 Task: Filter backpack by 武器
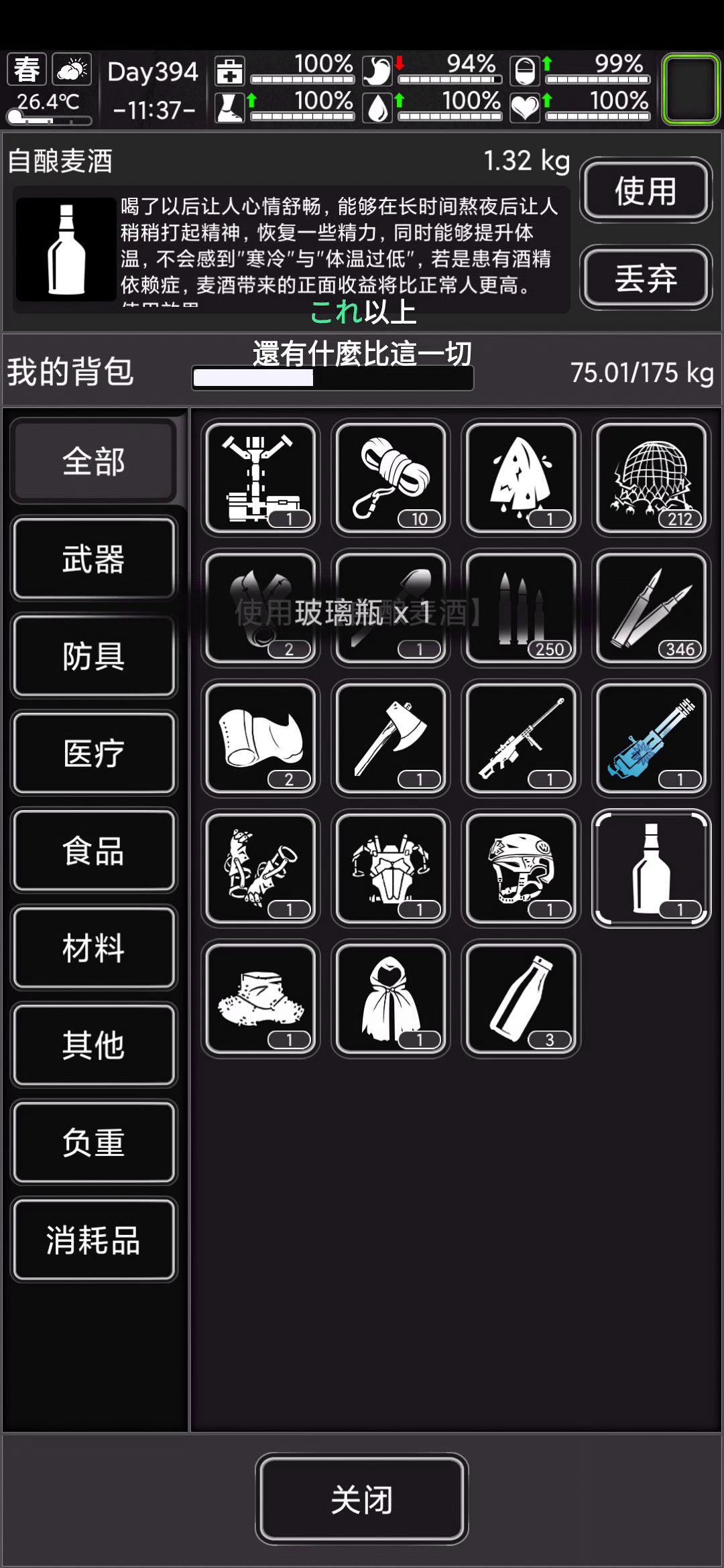click(94, 558)
